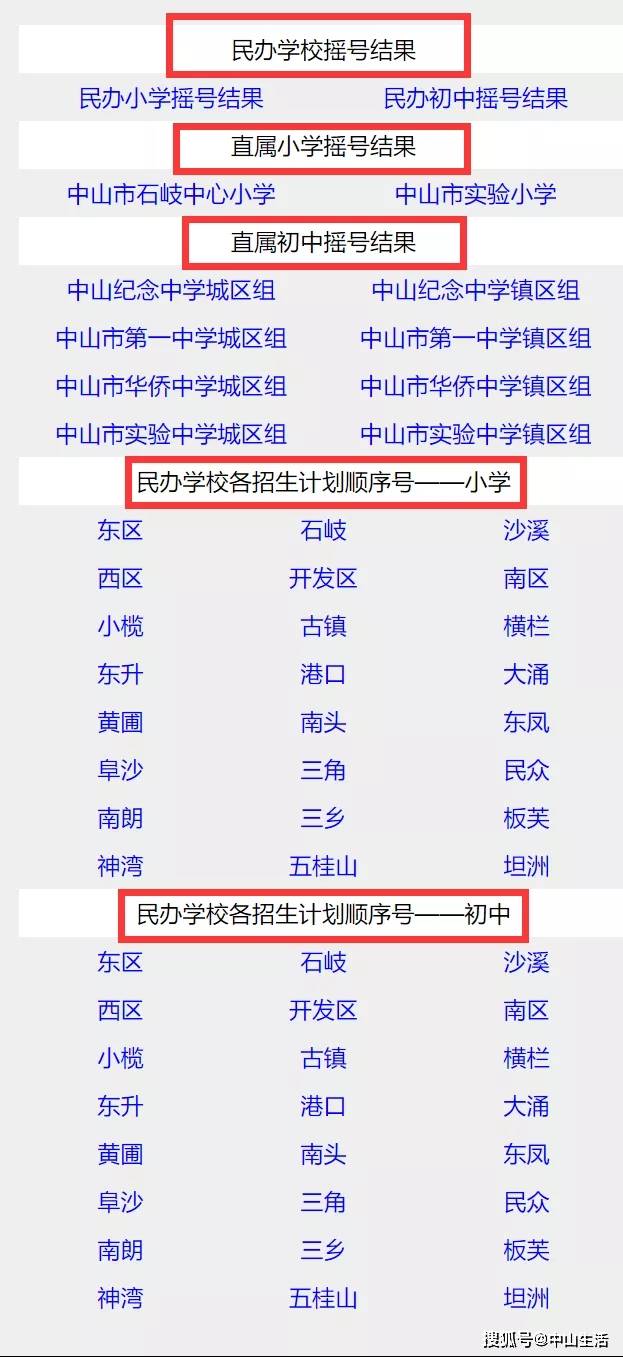Open 开发区 under the 小学 sequence section
This screenshot has width=623, height=1357.
323,578
